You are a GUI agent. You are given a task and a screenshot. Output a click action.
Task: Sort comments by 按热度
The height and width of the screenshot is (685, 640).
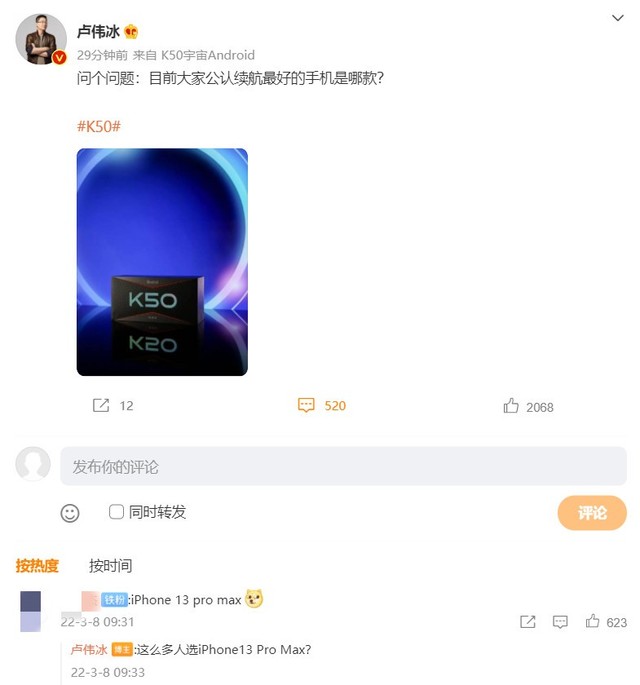37,566
